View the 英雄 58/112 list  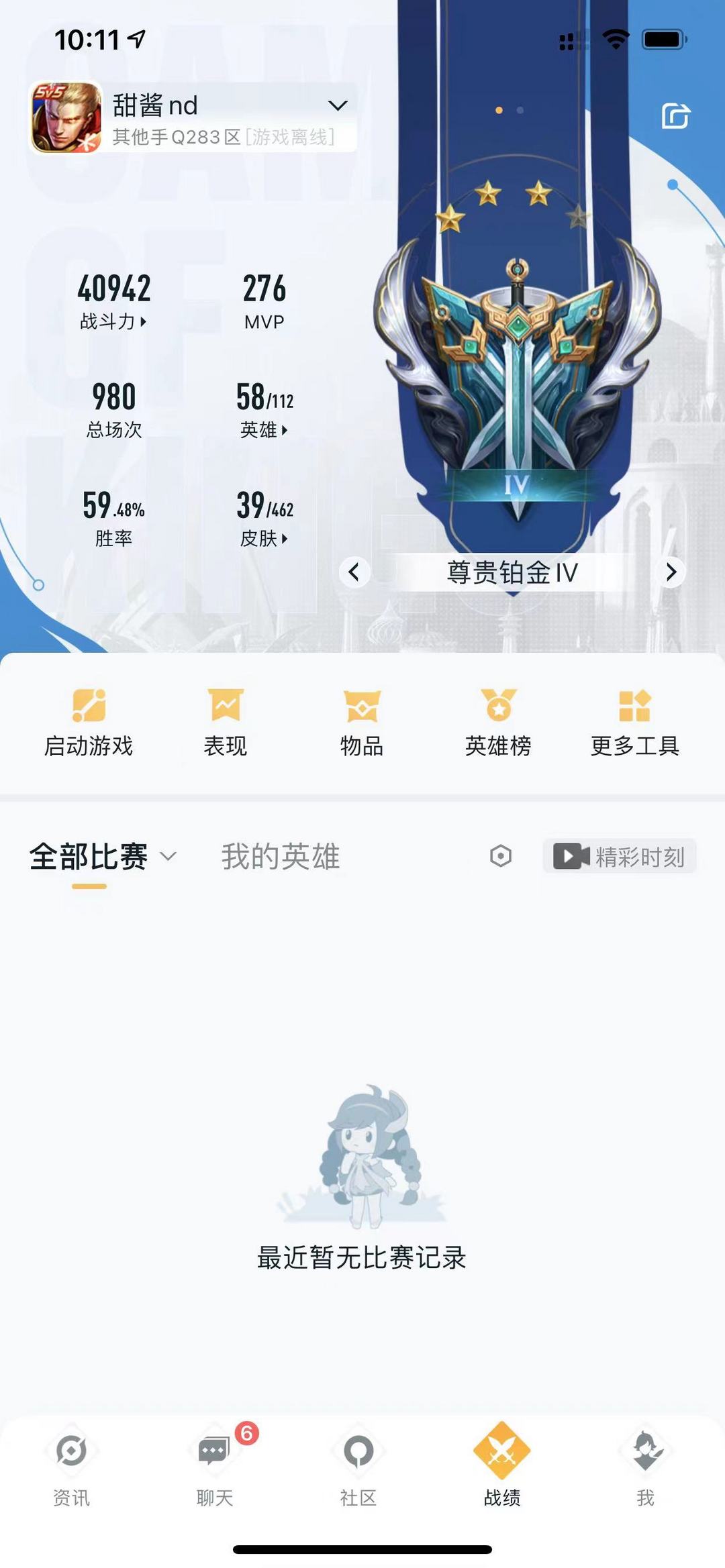coord(264,411)
